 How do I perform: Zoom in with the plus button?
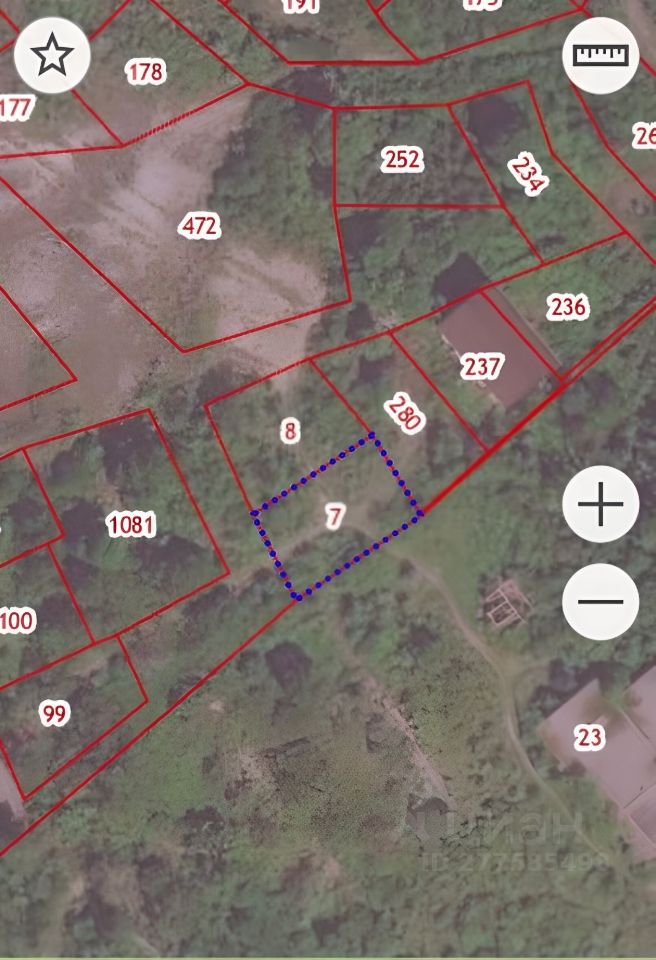point(600,503)
